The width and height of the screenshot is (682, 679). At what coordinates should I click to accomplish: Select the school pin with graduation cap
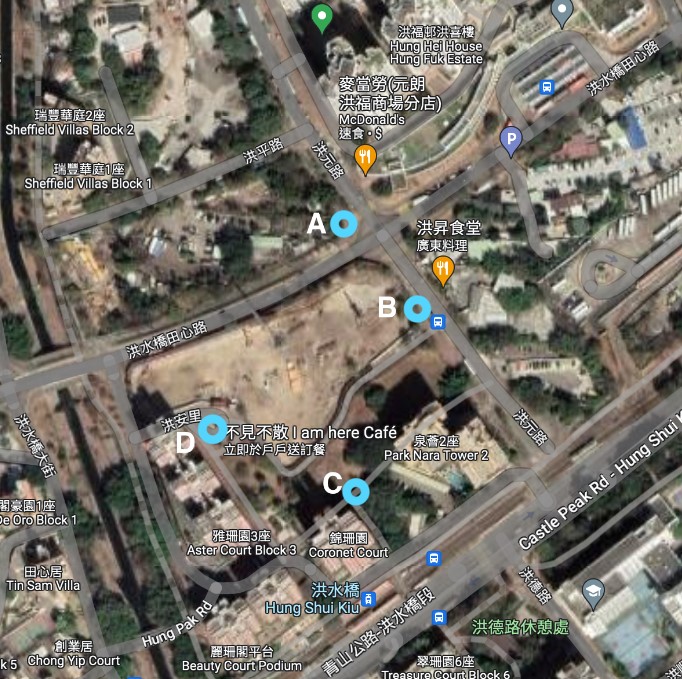593,590
